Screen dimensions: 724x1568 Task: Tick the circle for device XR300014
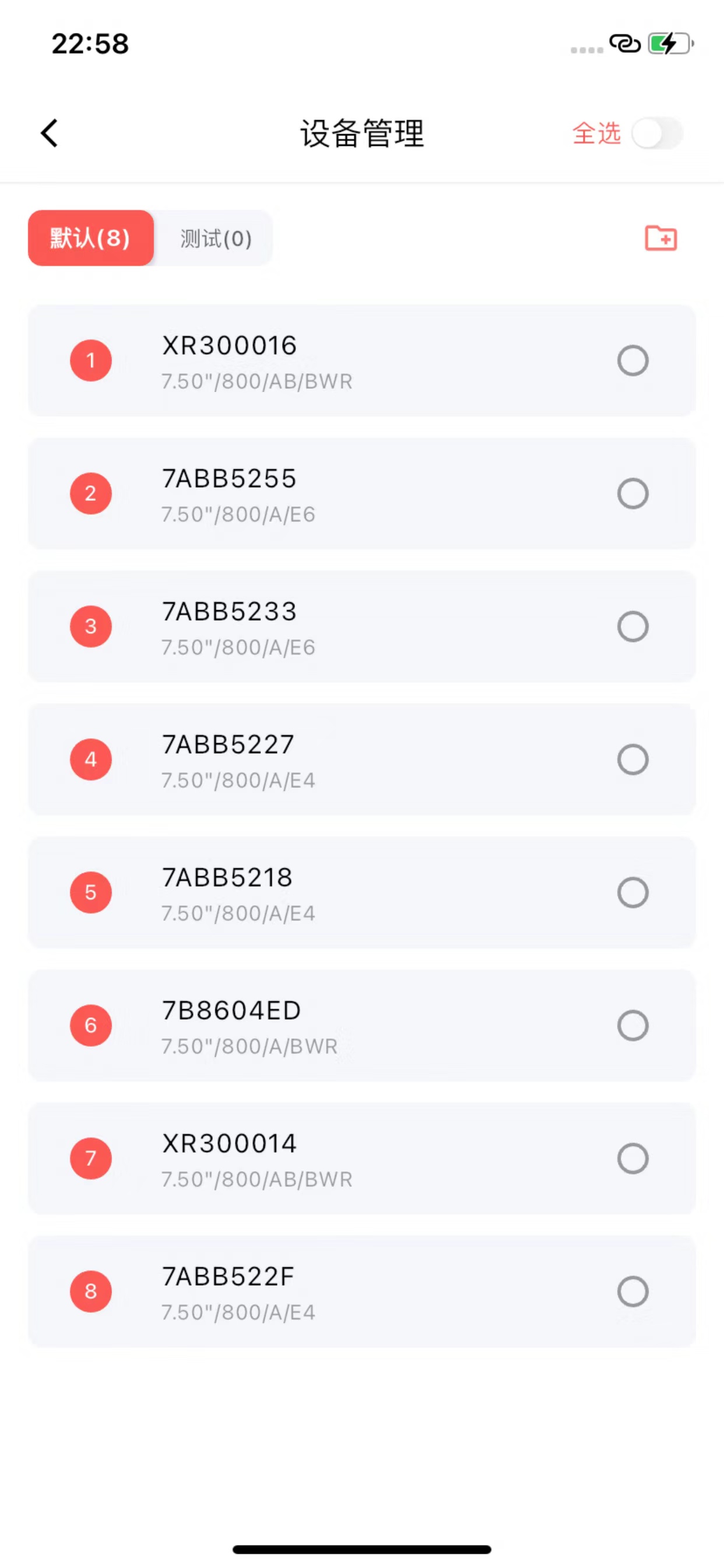(x=632, y=1158)
